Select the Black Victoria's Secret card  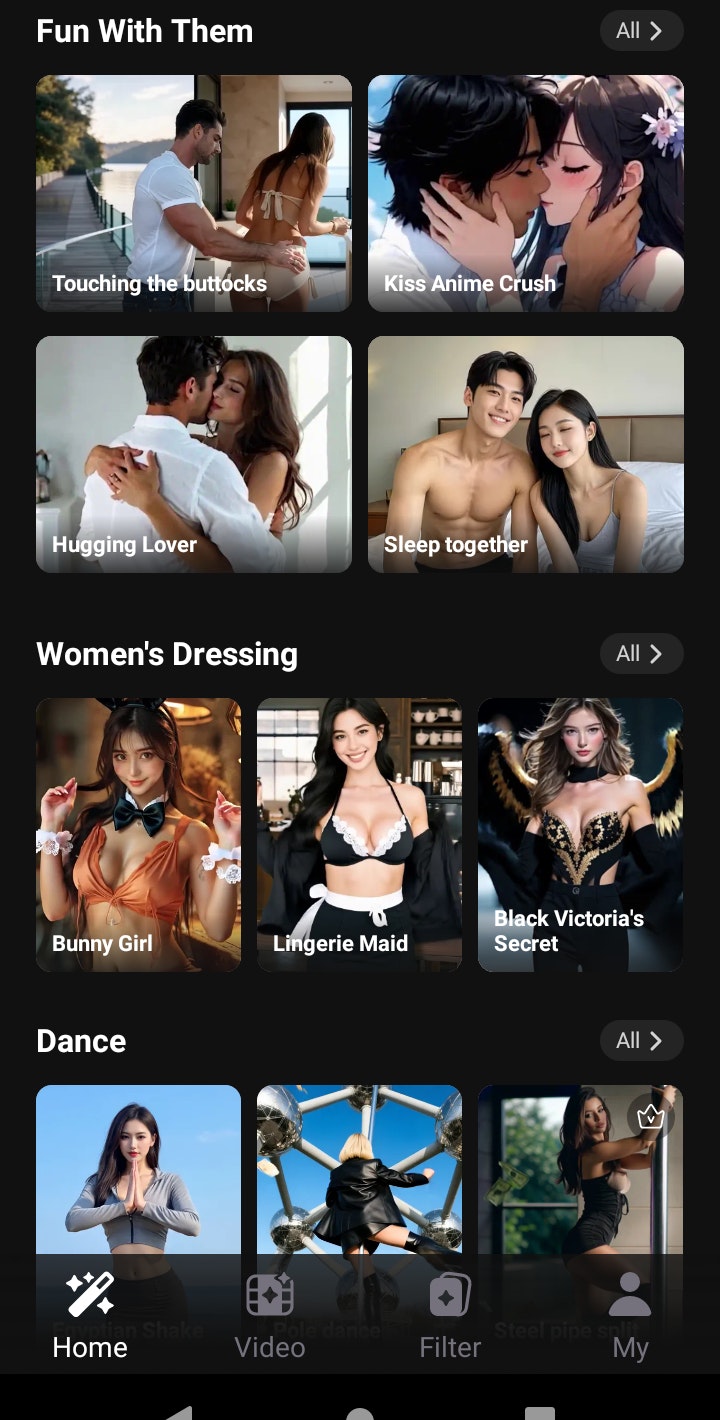(580, 834)
